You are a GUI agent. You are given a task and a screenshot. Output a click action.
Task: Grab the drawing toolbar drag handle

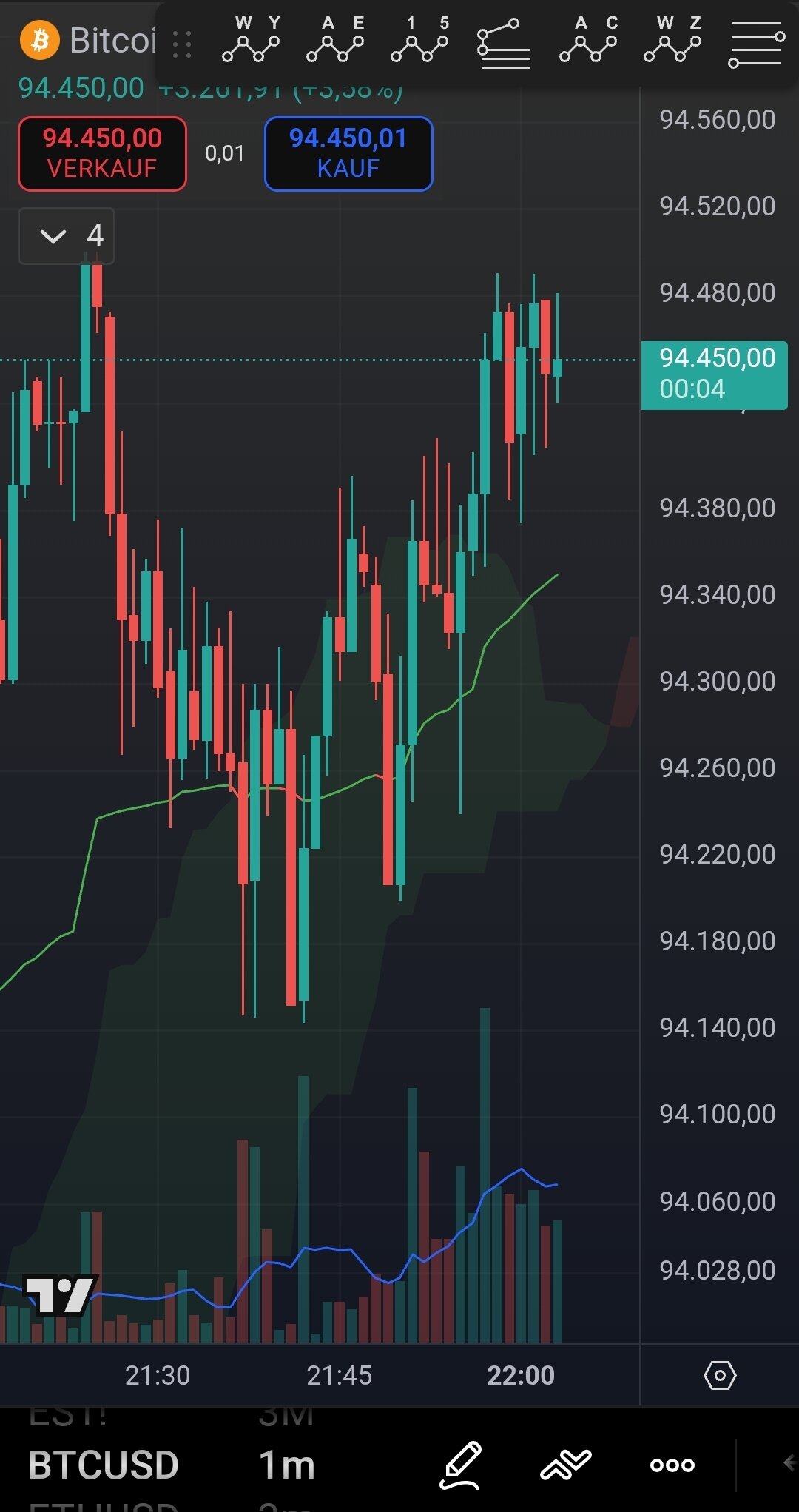182,44
